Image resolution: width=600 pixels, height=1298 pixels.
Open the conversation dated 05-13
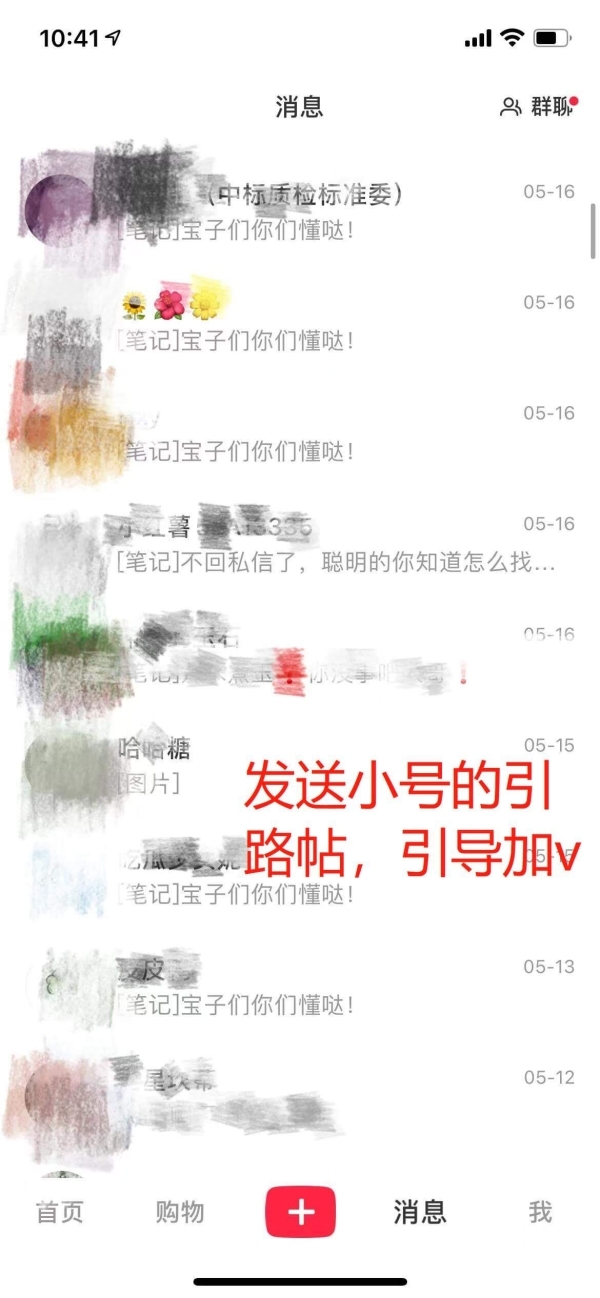pos(300,985)
